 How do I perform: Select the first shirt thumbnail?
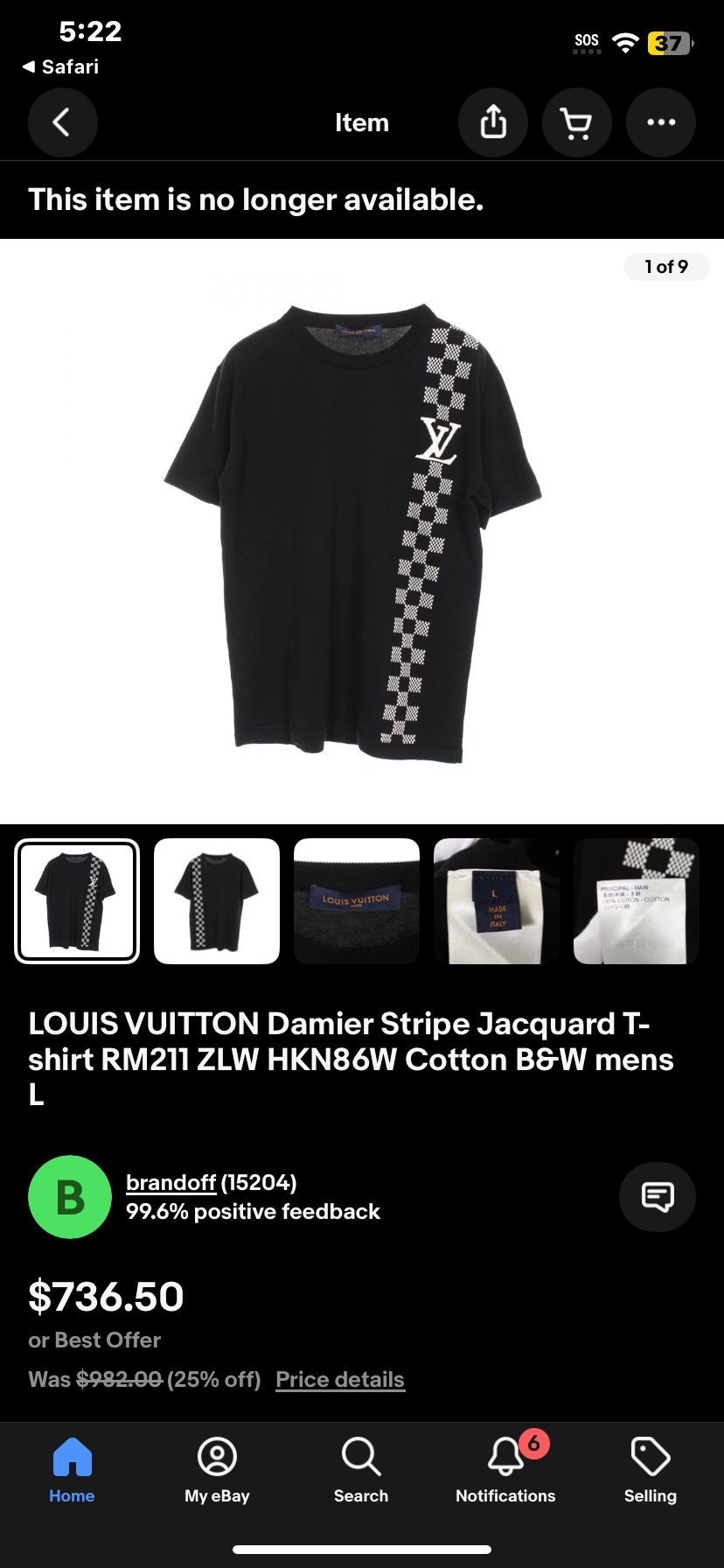coord(77,900)
